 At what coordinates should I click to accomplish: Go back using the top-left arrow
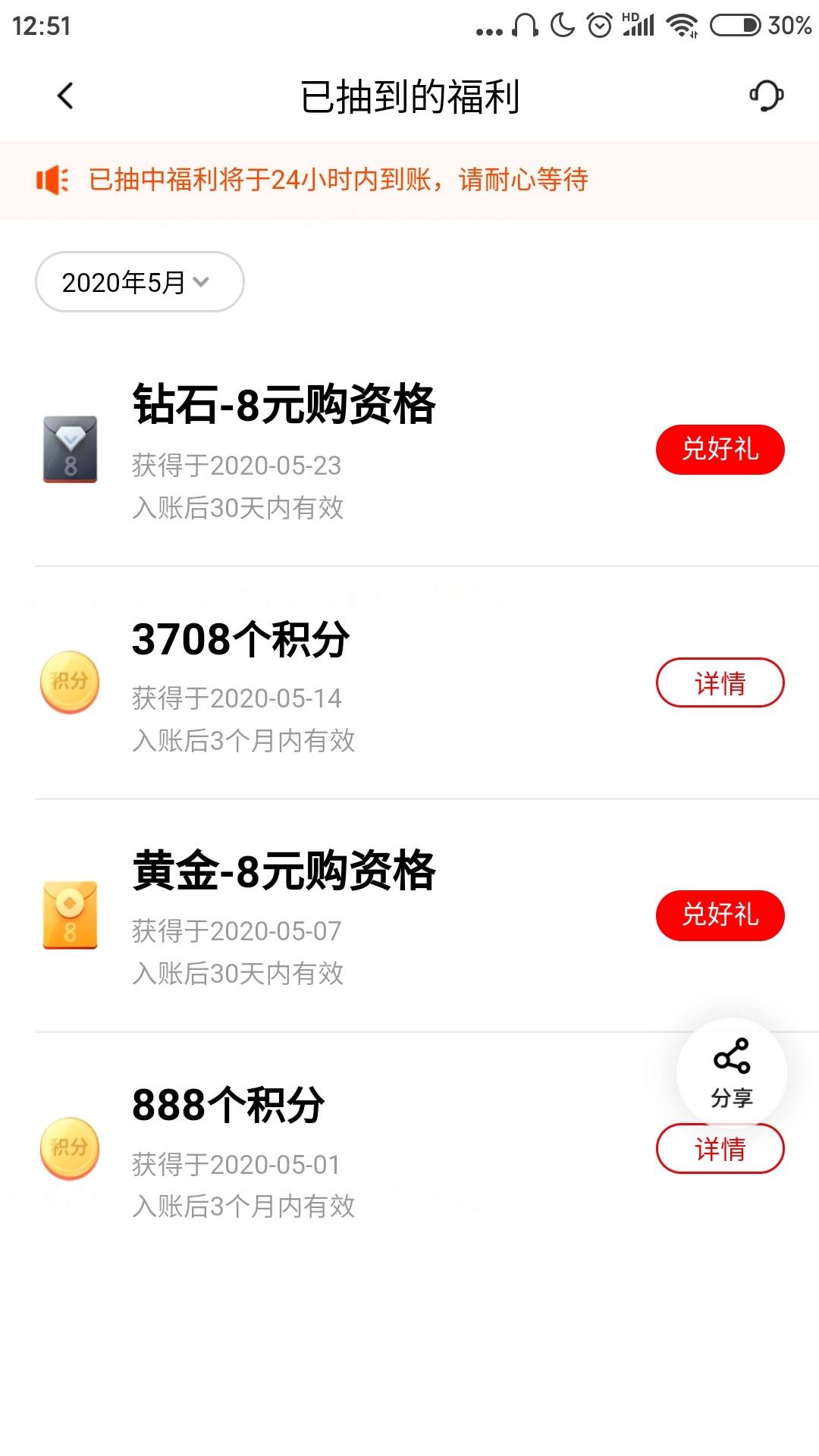click(x=65, y=96)
